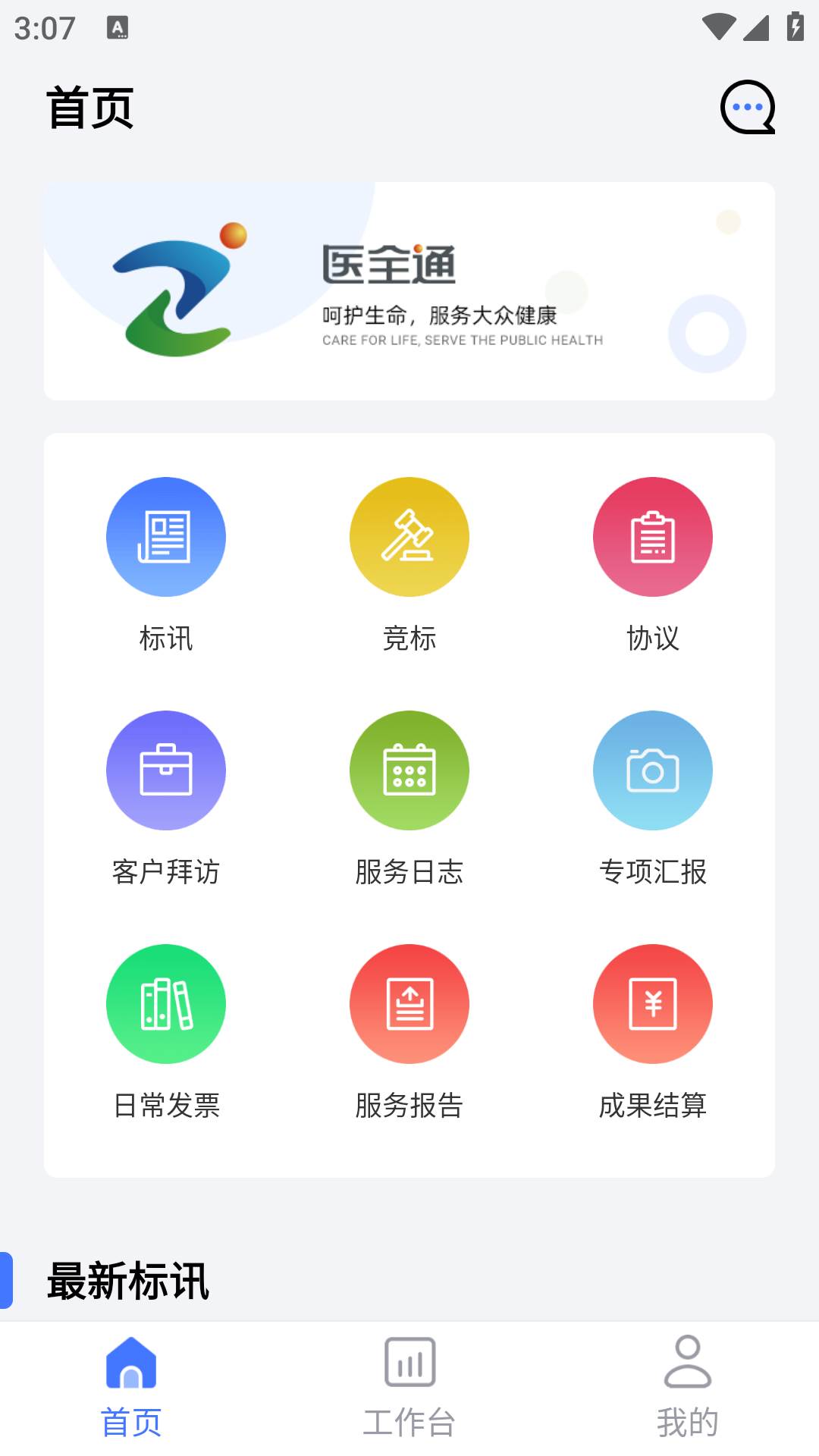This screenshot has width=819, height=1456.
Task: Open the 协议 agreements section
Action: pyautogui.click(x=653, y=537)
